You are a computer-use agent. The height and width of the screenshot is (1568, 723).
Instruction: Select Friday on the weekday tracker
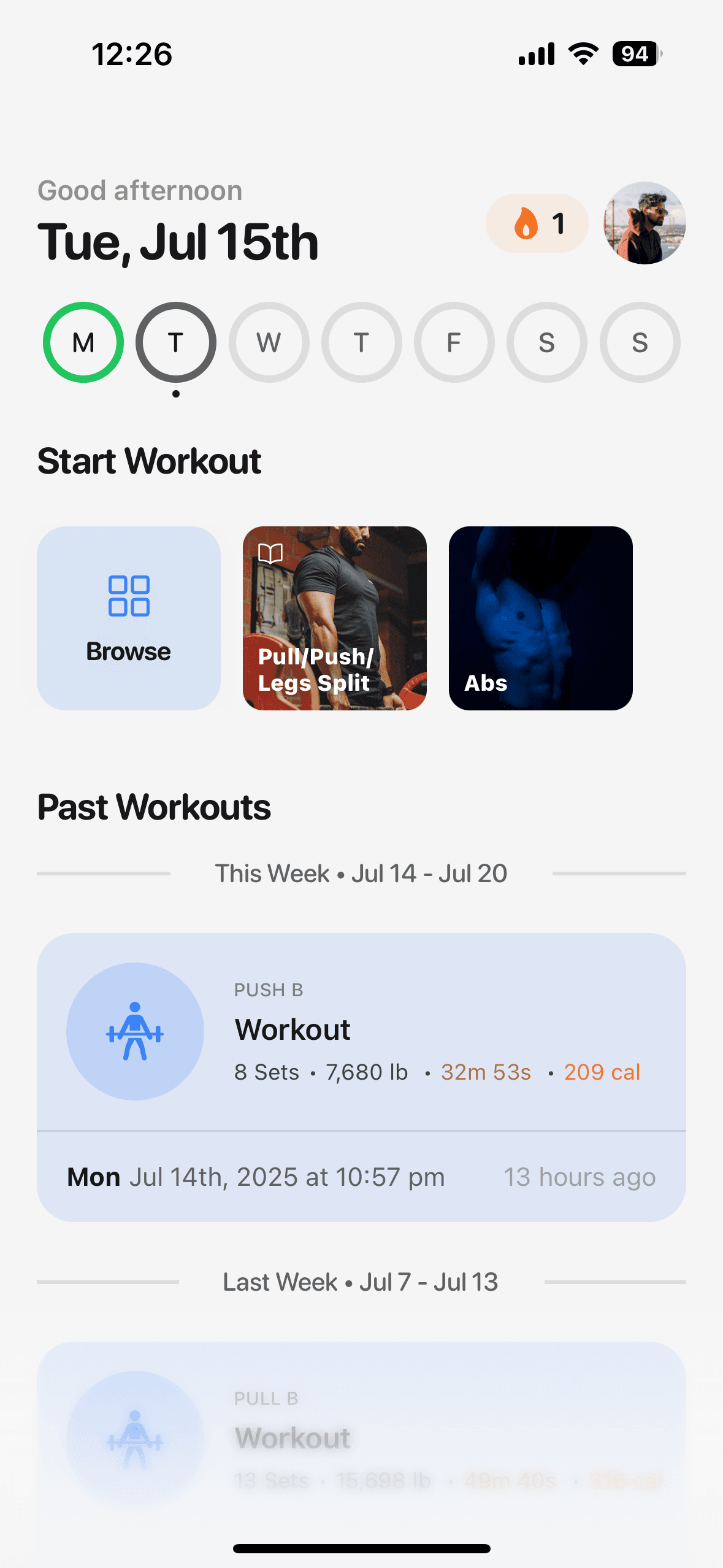click(454, 342)
